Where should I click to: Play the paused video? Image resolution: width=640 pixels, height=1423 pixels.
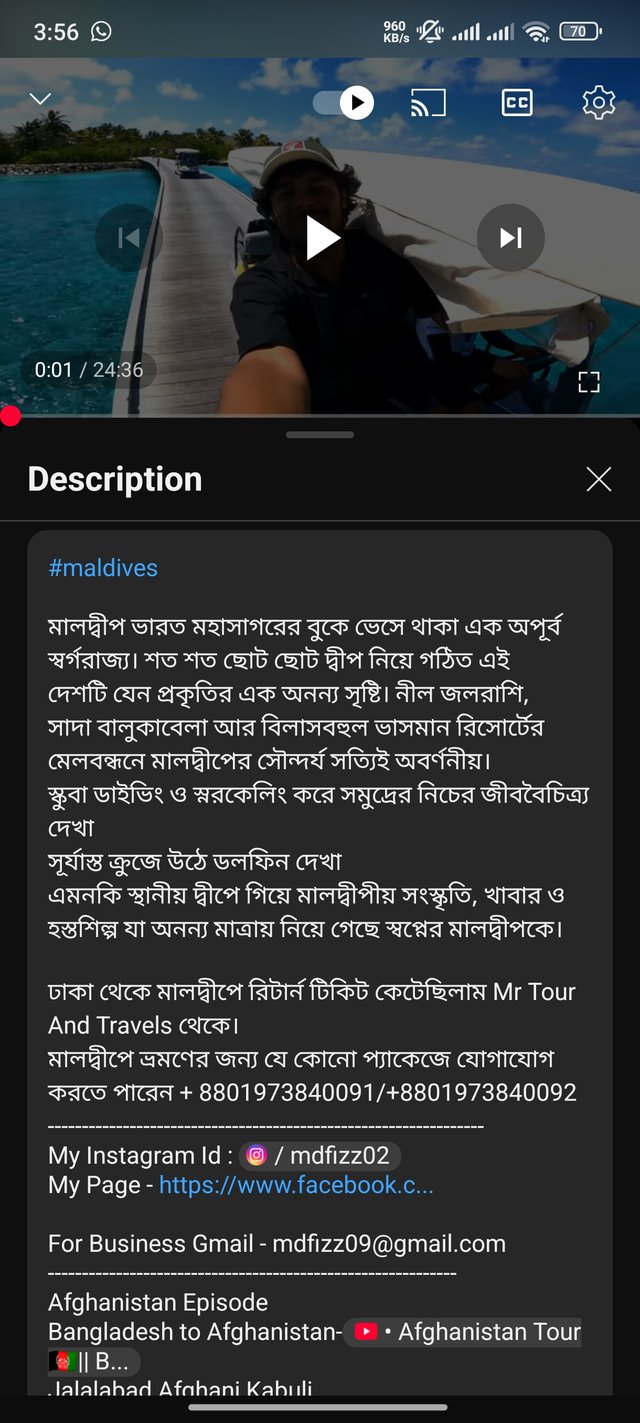click(322, 238)
